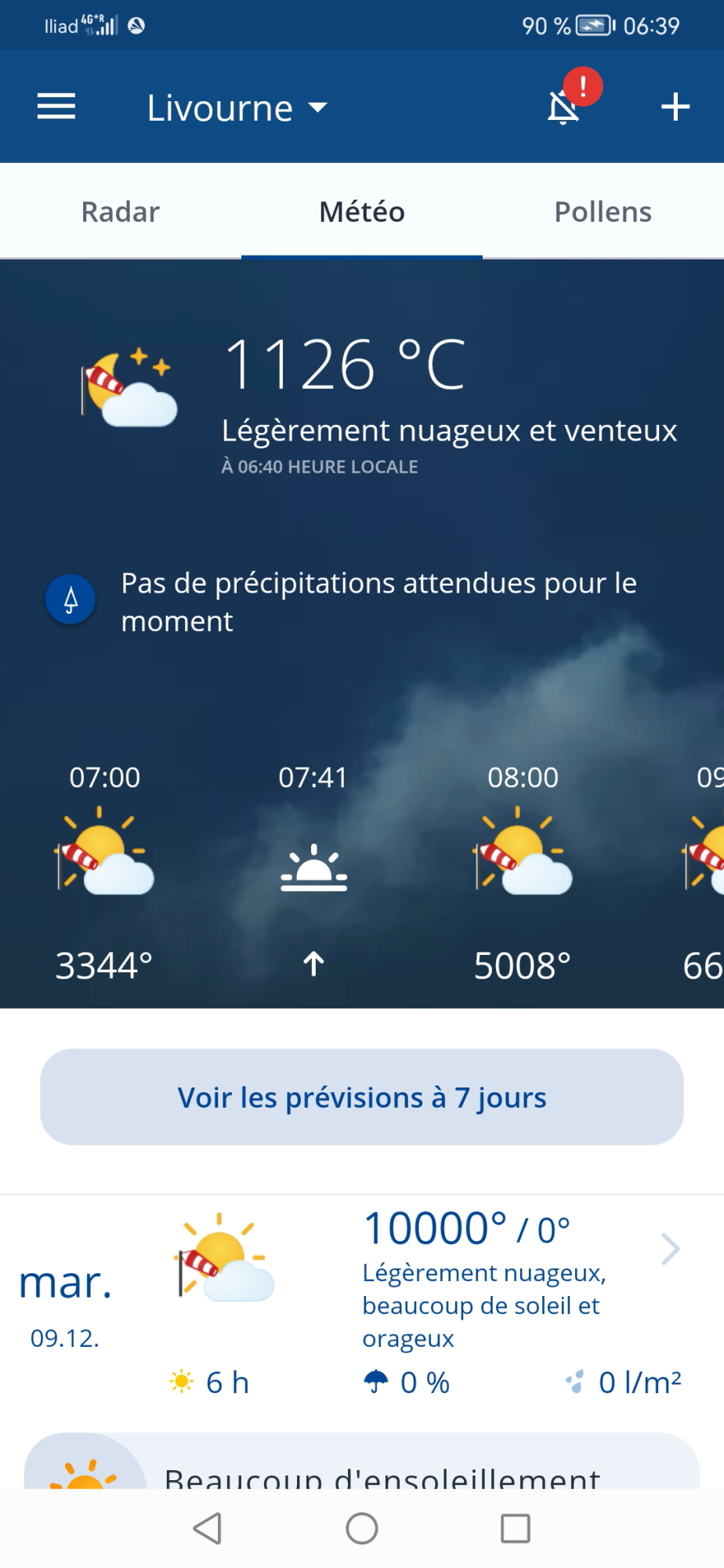
Task: Add a new location with plus icon
Action: coord(675,107)
